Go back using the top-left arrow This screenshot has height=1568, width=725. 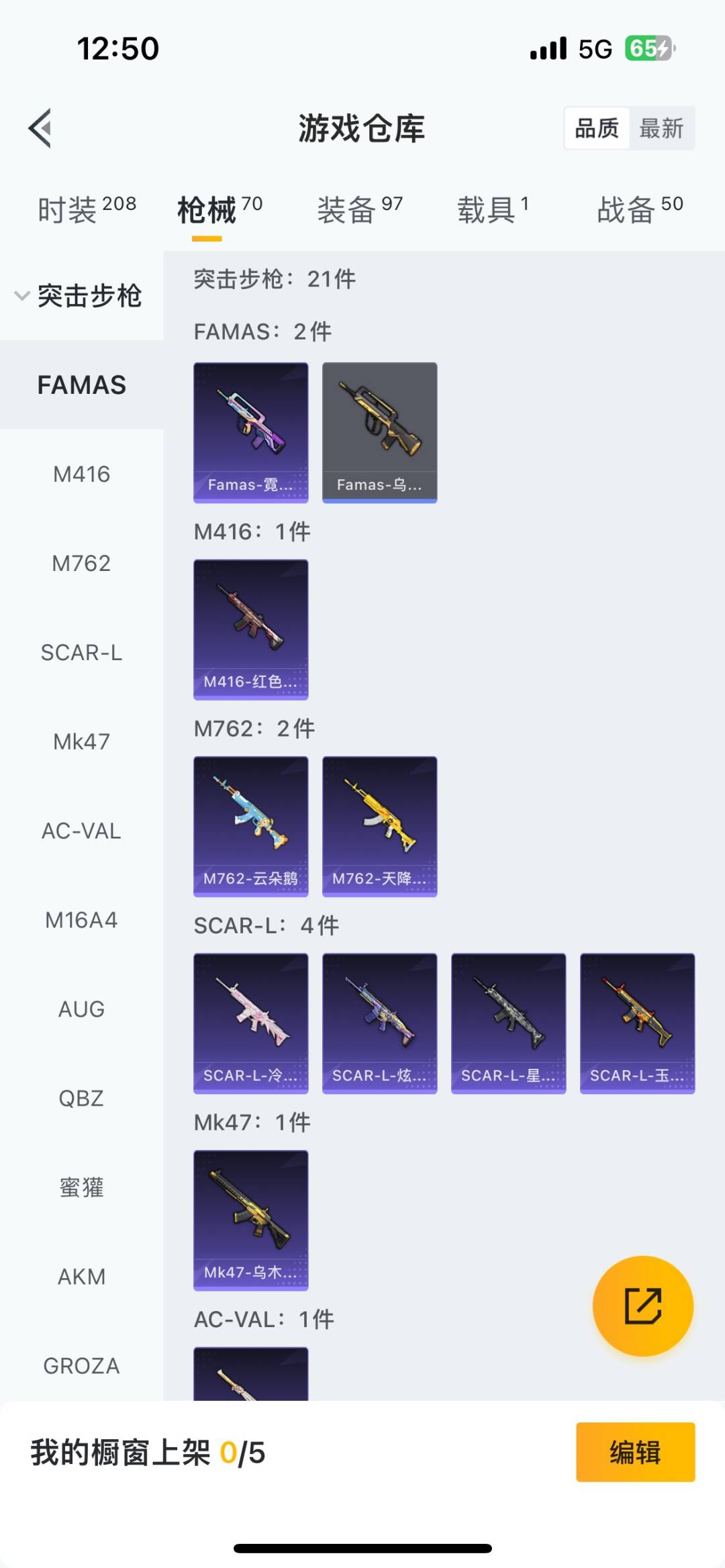pos(40,127)
